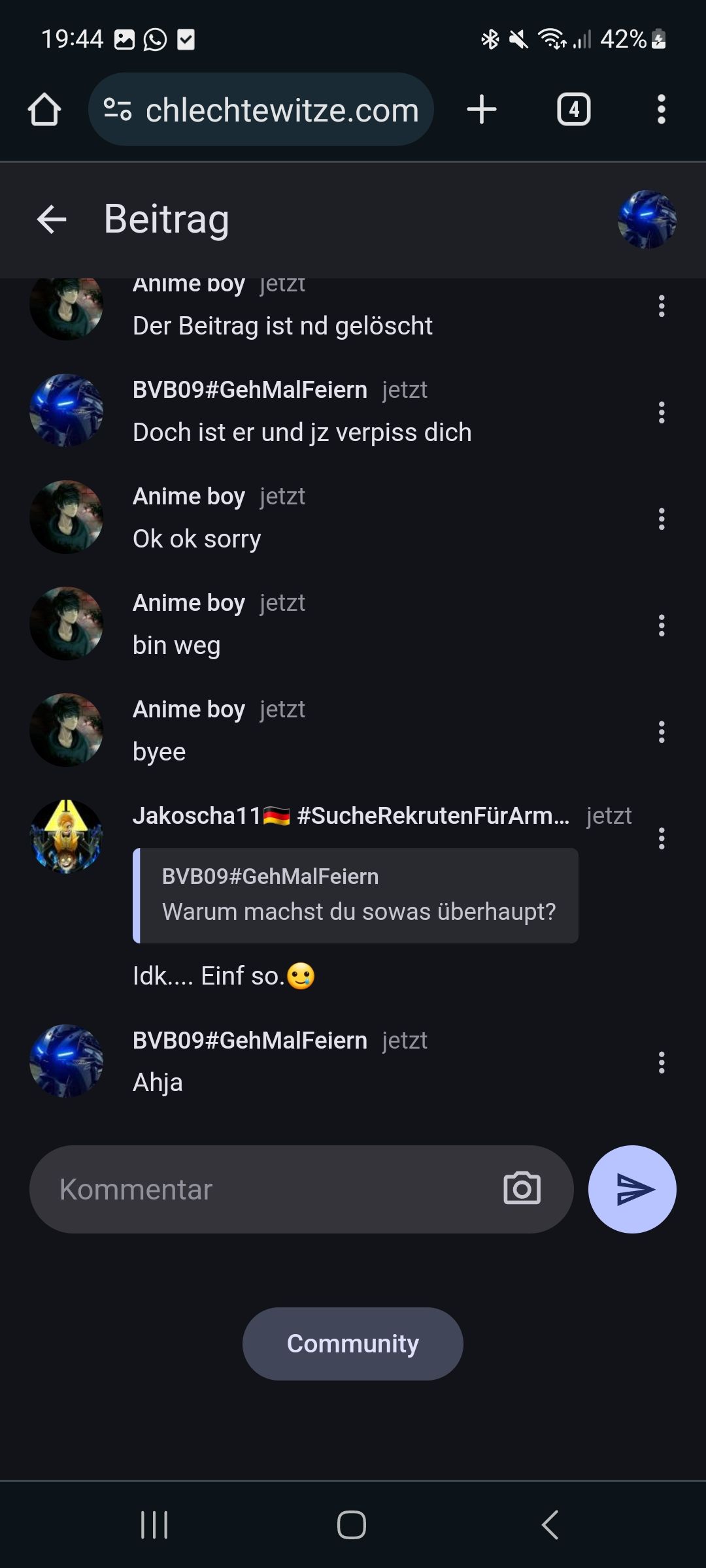Screen dimensions: 706x1568
Task: Open your profile avatar in the header
Action: 647,220
